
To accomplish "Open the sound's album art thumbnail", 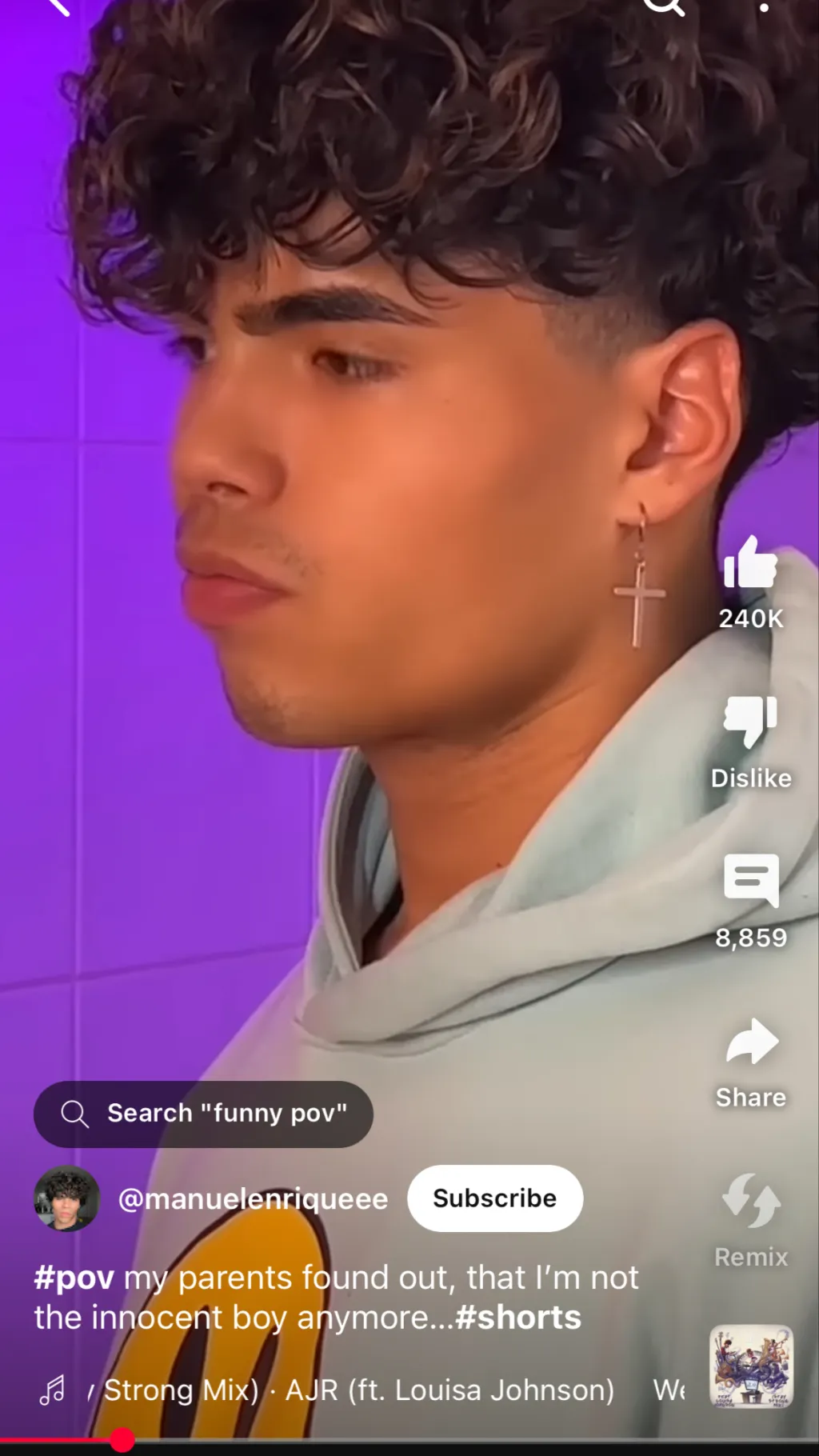I will point(751,1366).
